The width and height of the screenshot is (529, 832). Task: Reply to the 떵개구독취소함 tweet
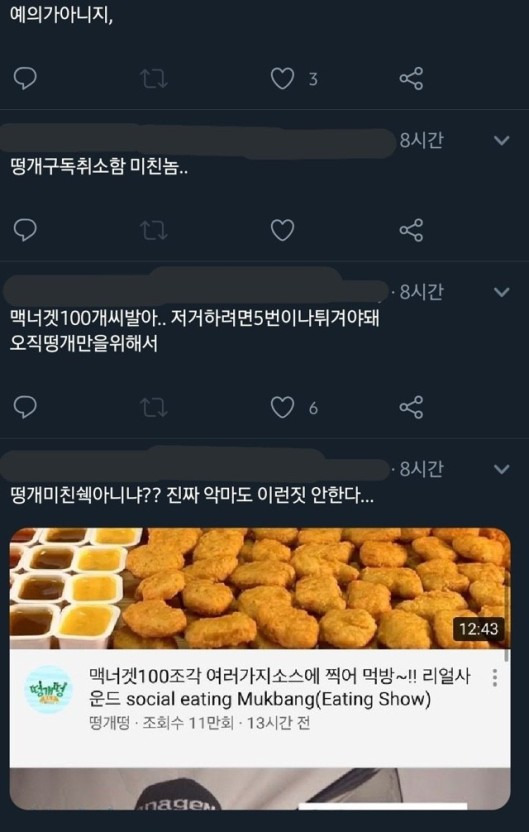(x=24, y=230)
